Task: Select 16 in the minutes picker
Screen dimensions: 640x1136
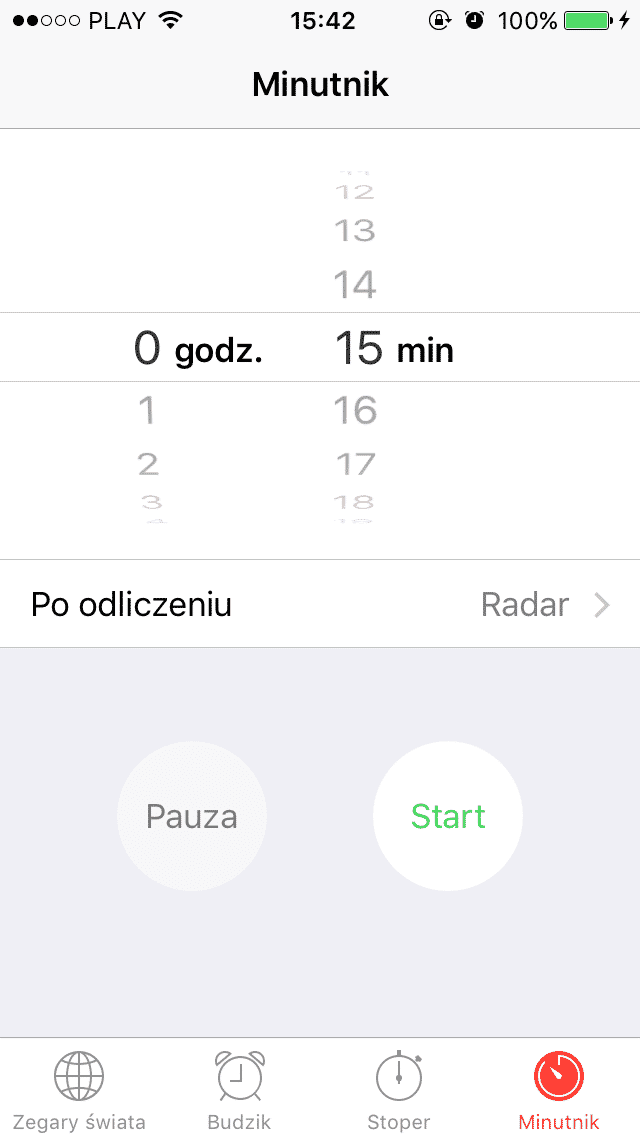Action: pyautogui.click(x=355, y=410)
